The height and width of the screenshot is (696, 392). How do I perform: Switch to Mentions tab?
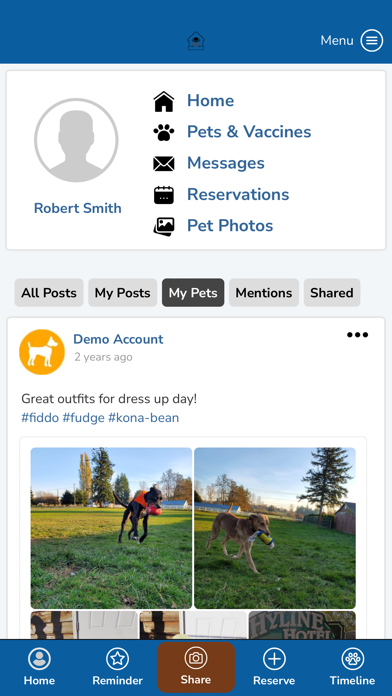[x=264, y=293]
